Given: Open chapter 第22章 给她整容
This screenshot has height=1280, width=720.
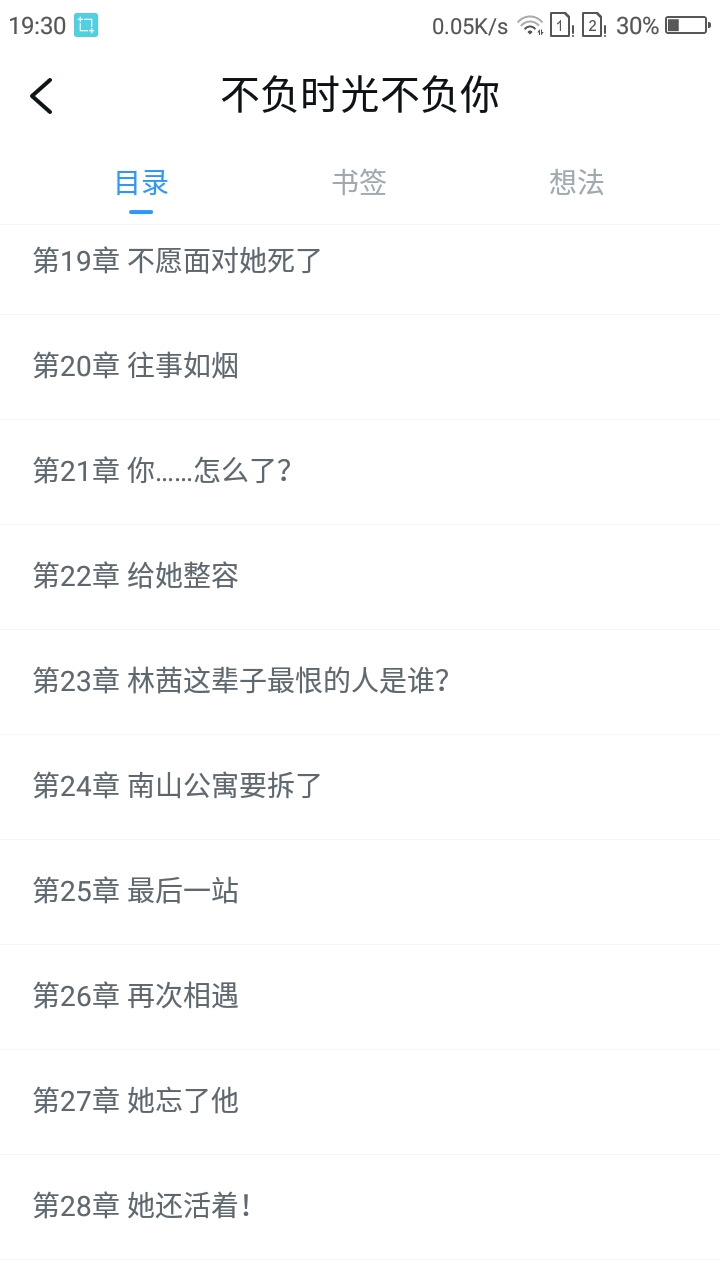Looking at the screenshot, I should (x=360, y=577).
